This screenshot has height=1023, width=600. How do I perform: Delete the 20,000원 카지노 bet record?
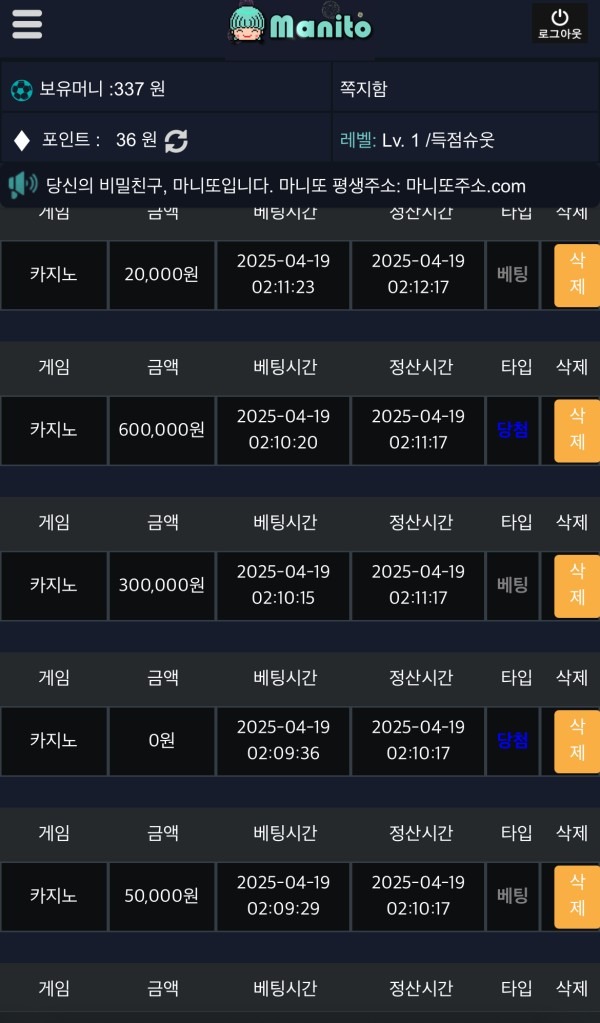coord(577,275)
